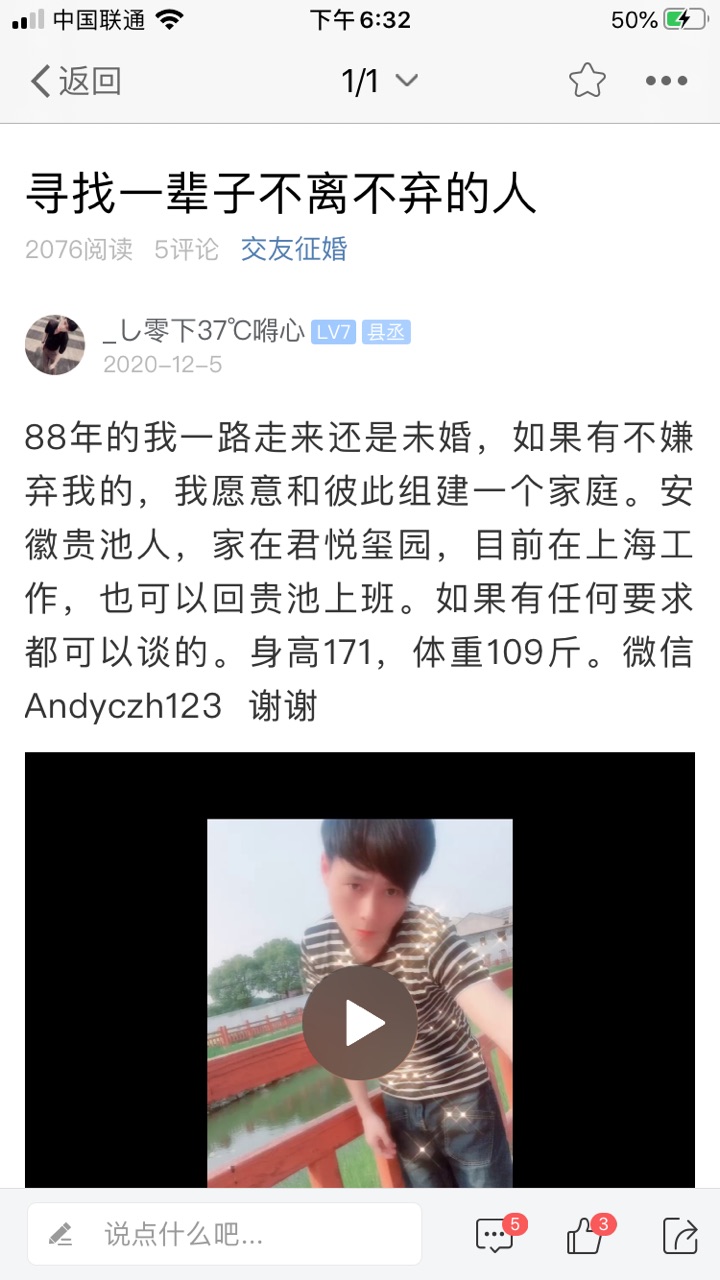The height and width of the screenshot is (1280, 720).
Task: Favorite this post with the star icon
Action: (x=587, y=81)
